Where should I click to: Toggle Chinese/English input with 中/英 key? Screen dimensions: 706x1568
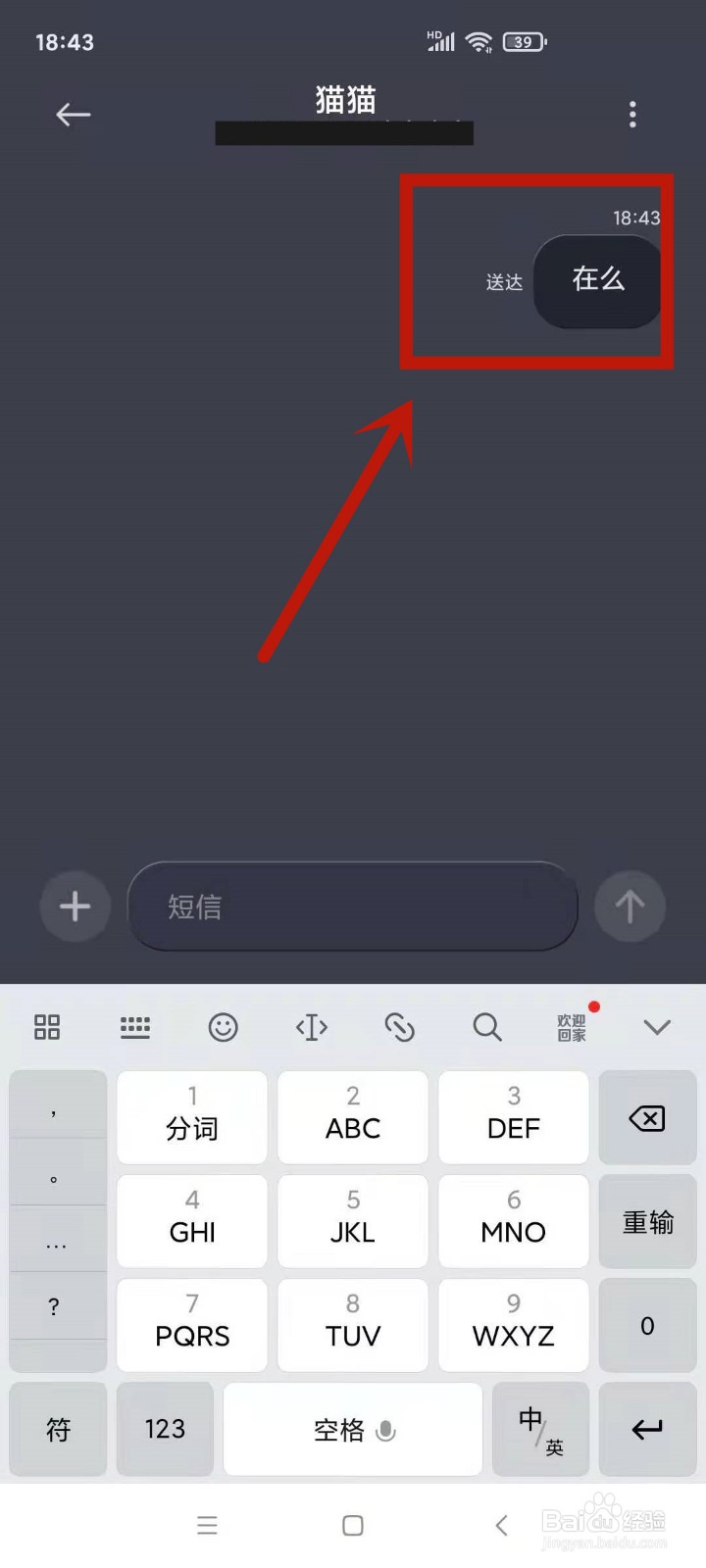pos(540,1430)
